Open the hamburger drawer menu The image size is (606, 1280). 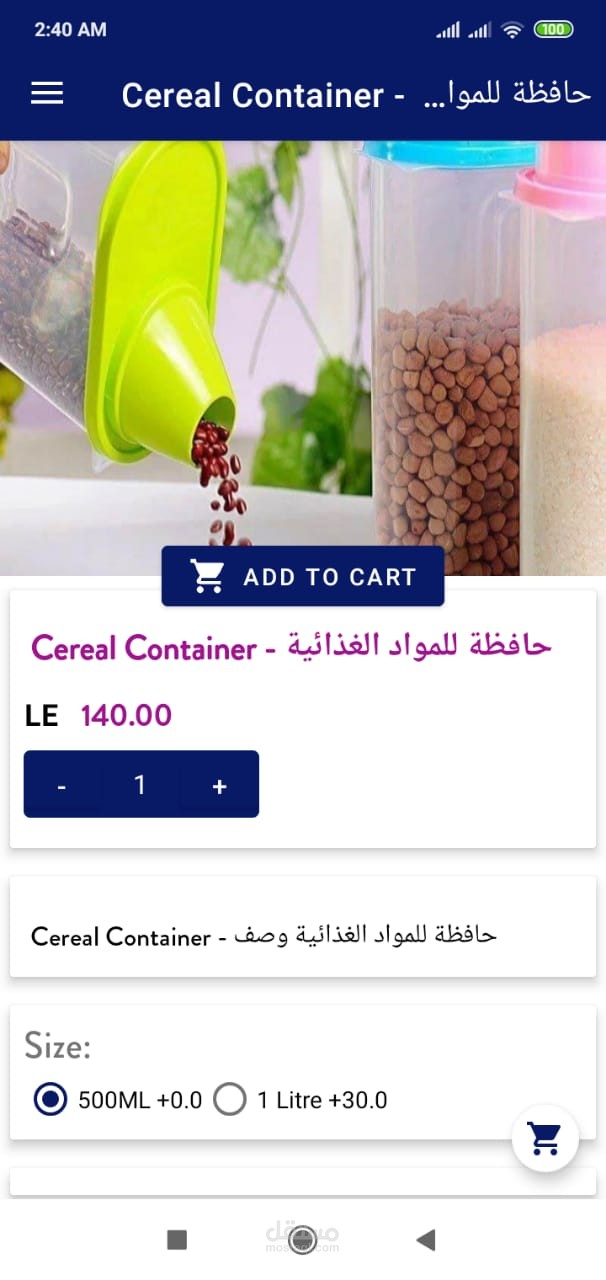pyautogui.click(x=47, y=94)
